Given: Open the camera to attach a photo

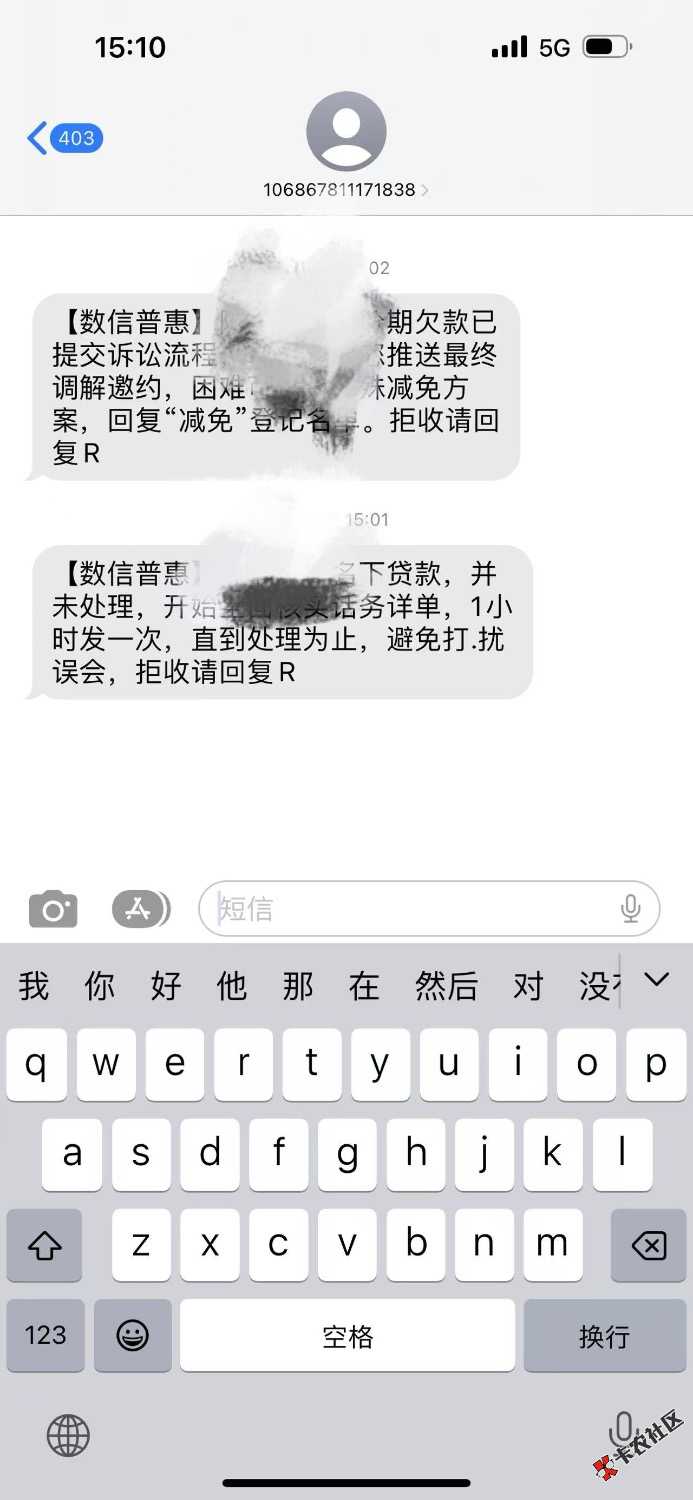Looking at the screenshot, I should click(x=53, y=909).
